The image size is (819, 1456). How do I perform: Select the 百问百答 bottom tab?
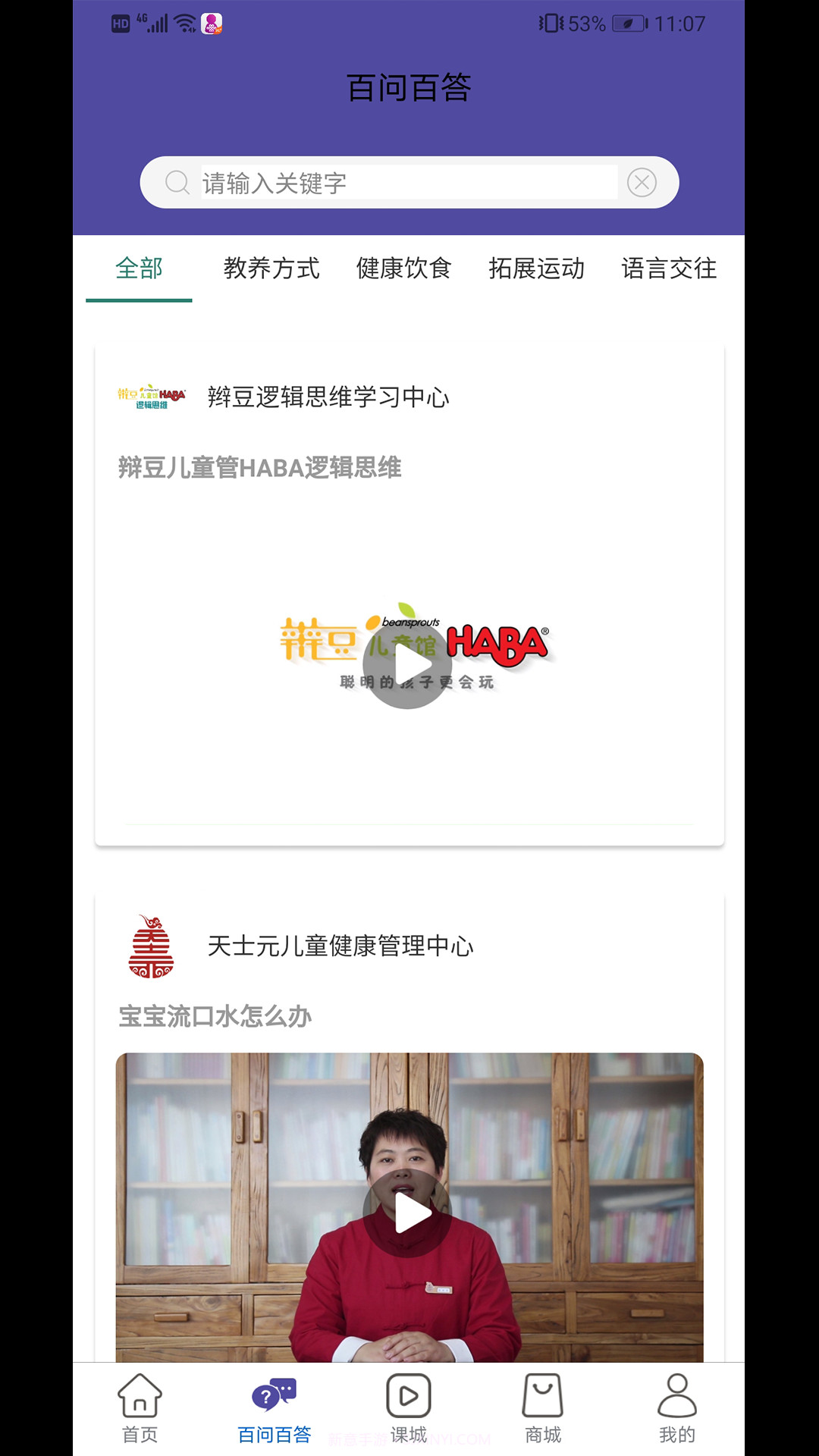tap(274, 1407)
